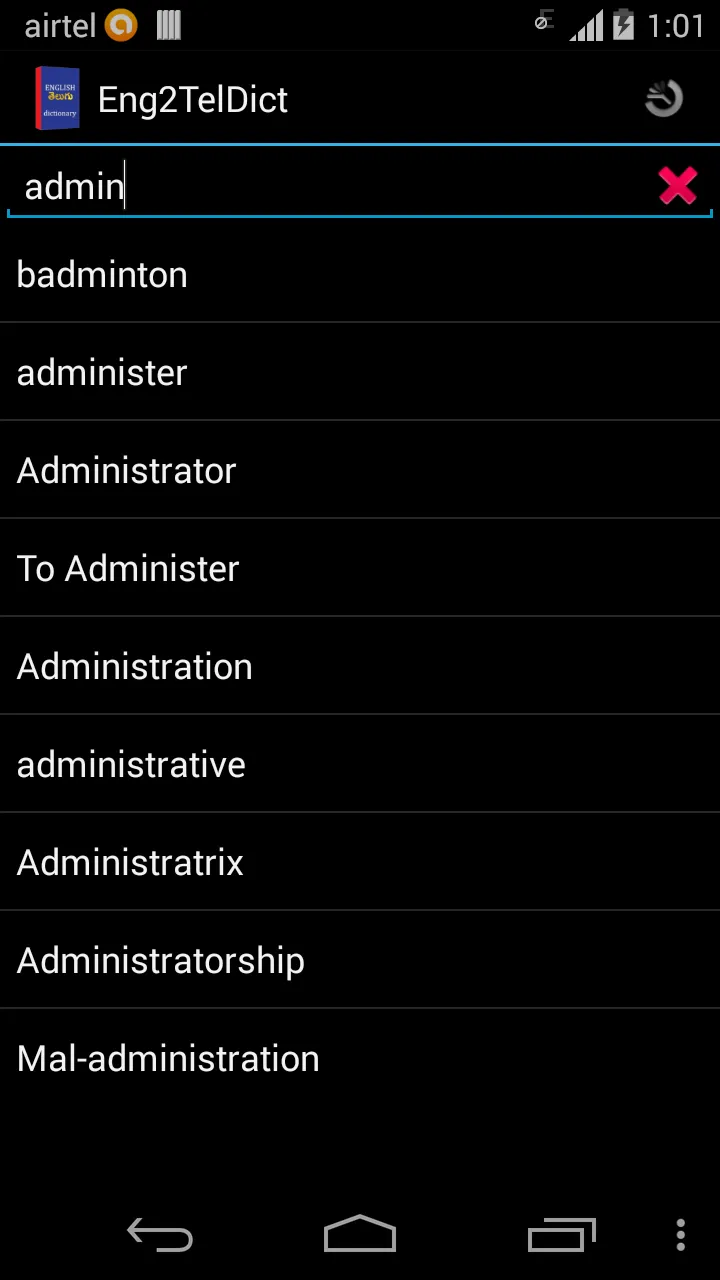This screenshot has width=720, height=1280.
Task: Open the entry Mal-administration
Action: coord(167,1058)
